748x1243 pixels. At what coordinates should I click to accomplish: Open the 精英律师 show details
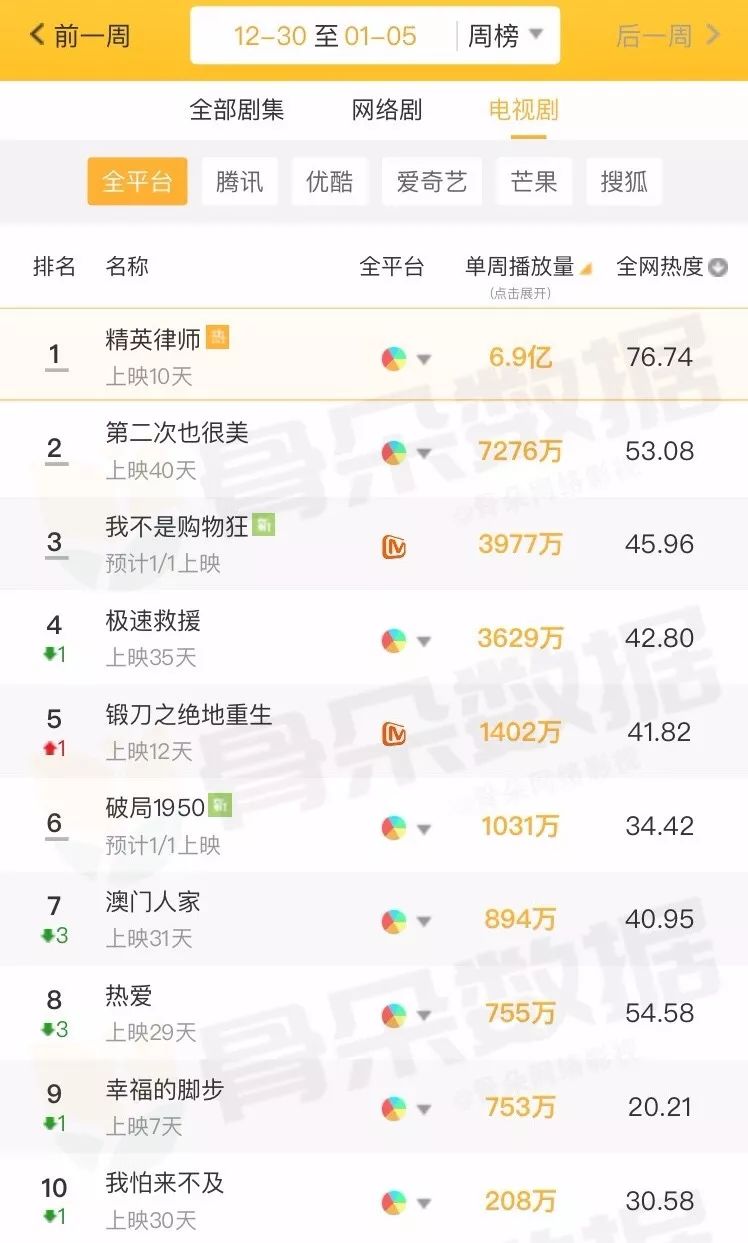tap(153, 340)
